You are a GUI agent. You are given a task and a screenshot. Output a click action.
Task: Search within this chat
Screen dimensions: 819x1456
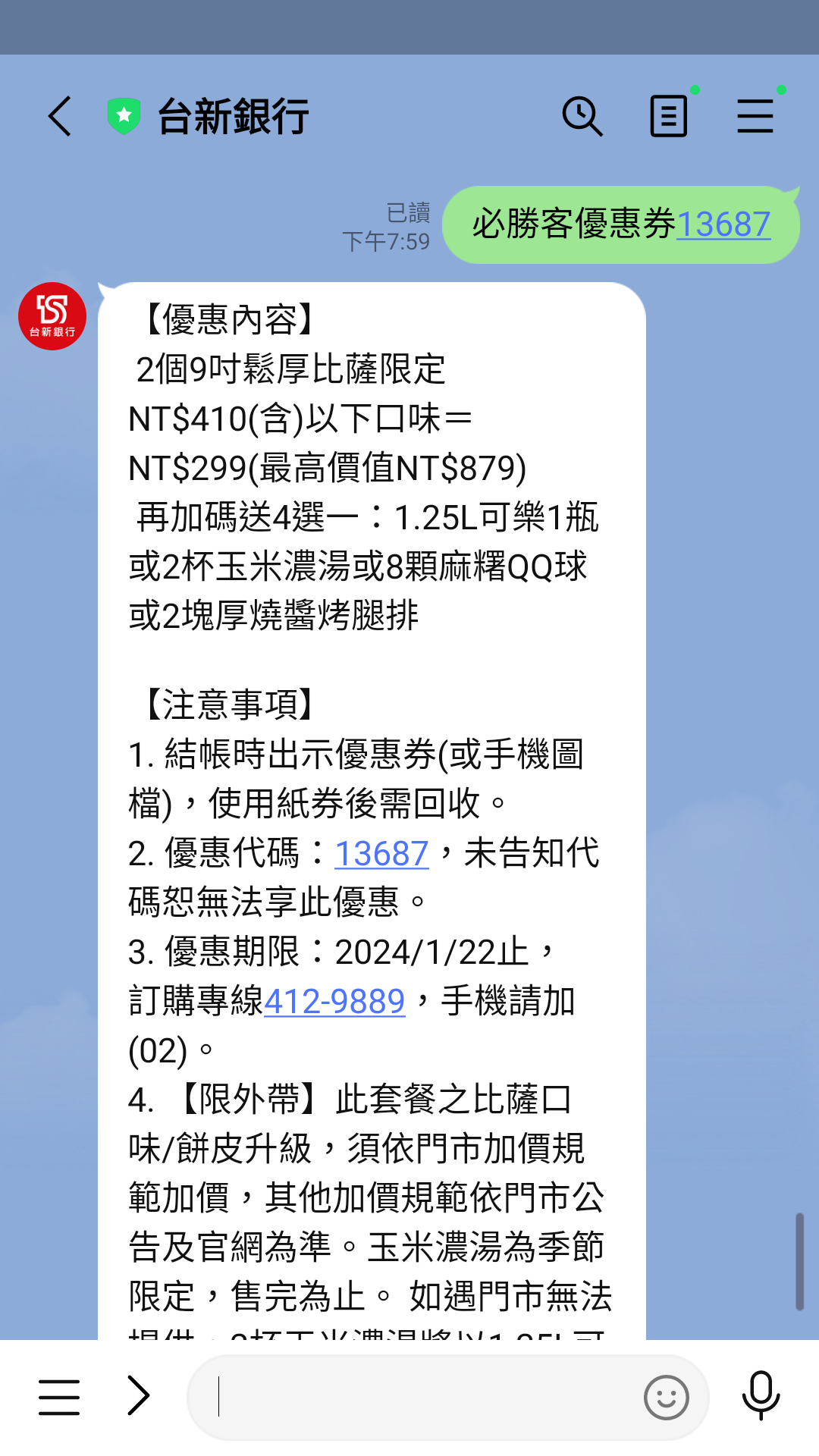(582, 117)
